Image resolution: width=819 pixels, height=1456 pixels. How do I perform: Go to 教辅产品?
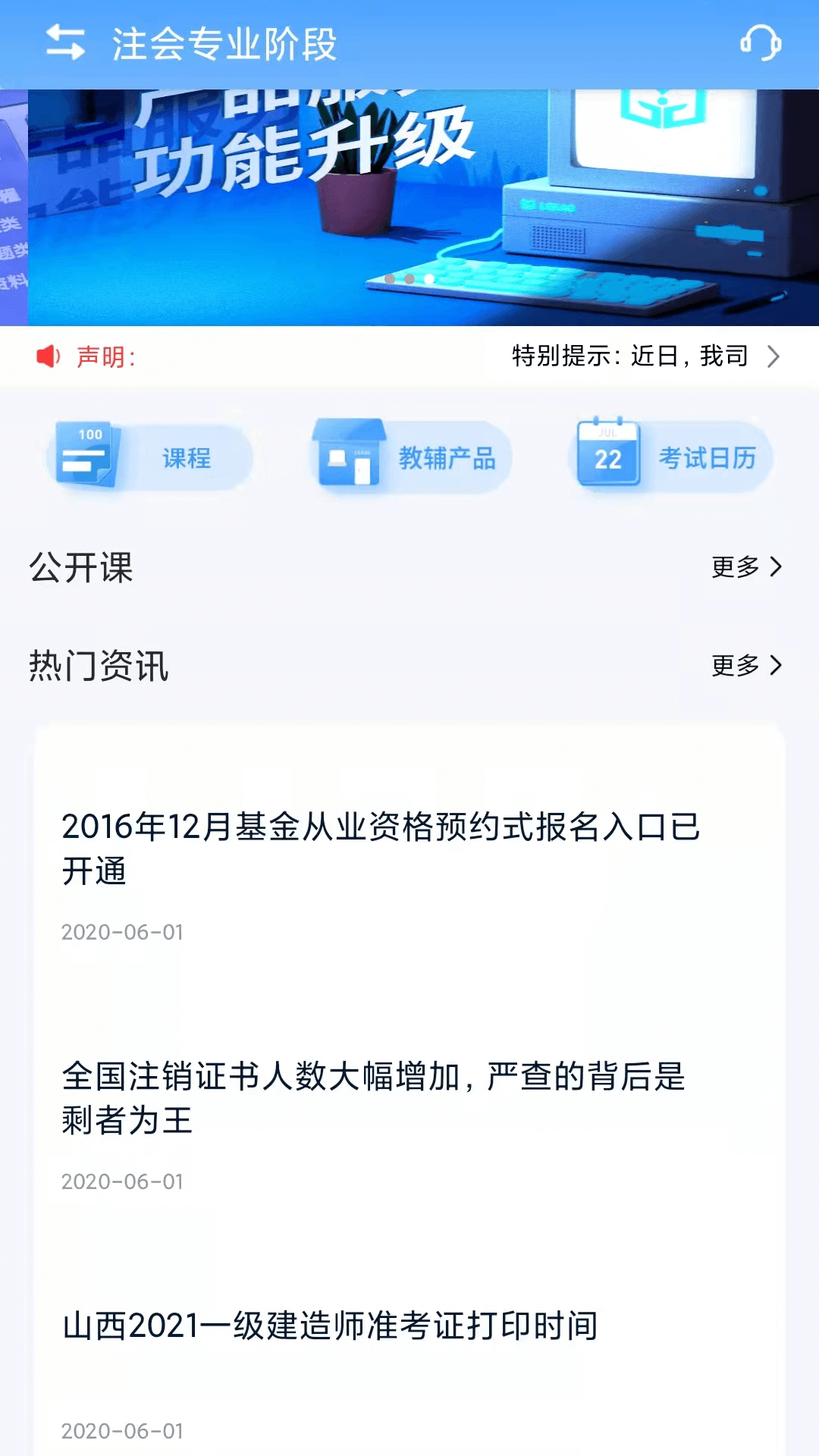410,457
